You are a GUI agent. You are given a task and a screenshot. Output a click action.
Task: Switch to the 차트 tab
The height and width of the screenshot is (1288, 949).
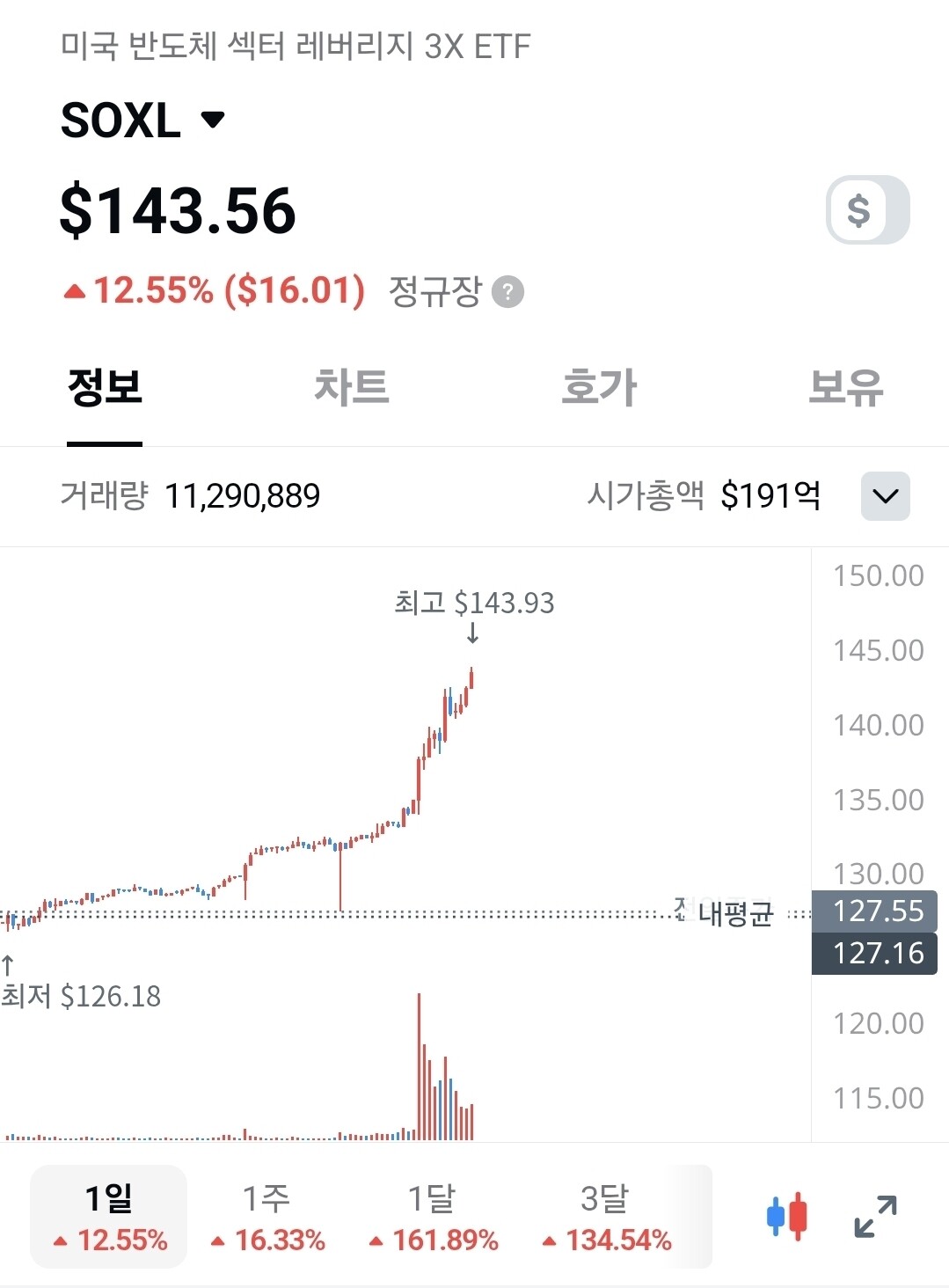(352, 387)
